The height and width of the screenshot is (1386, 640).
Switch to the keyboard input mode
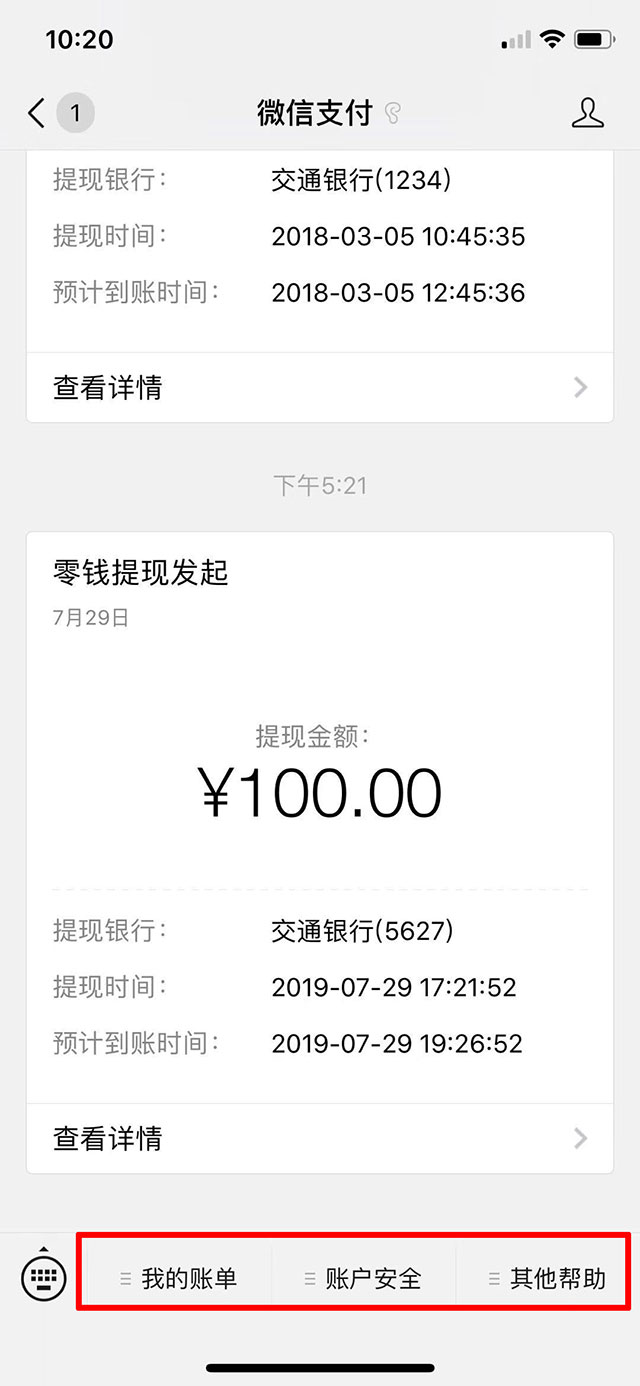coord(44,1277)
